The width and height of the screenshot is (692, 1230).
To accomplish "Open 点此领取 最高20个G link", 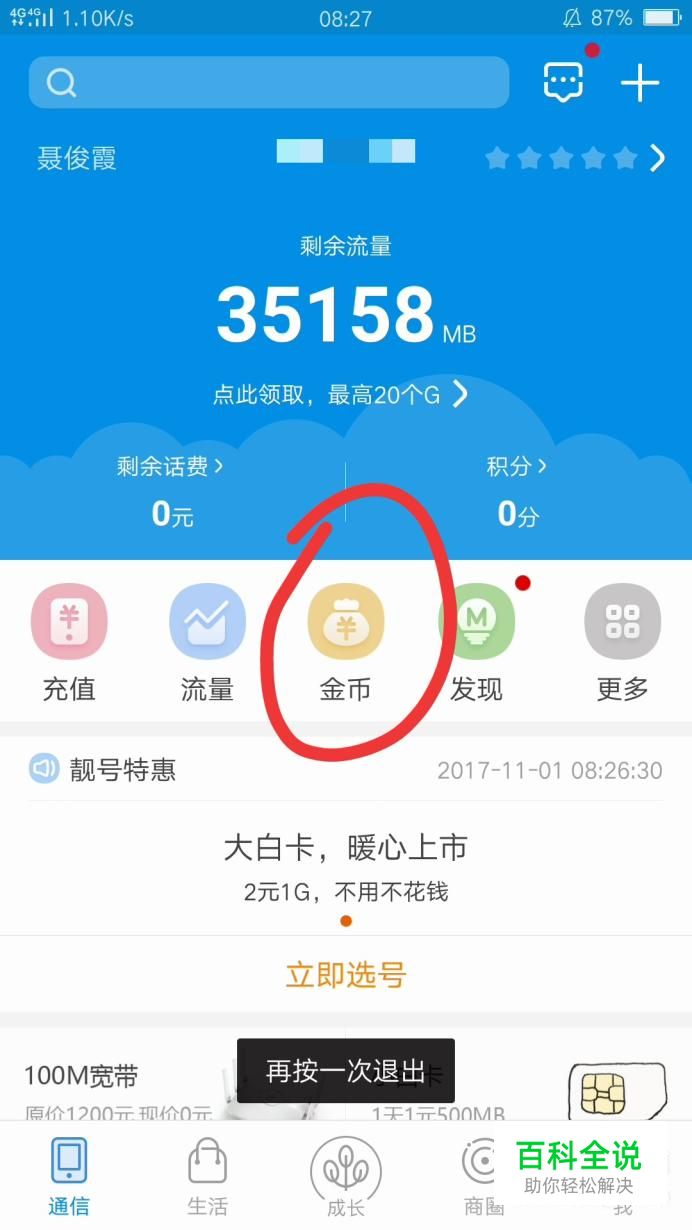I will coord(340,395).
